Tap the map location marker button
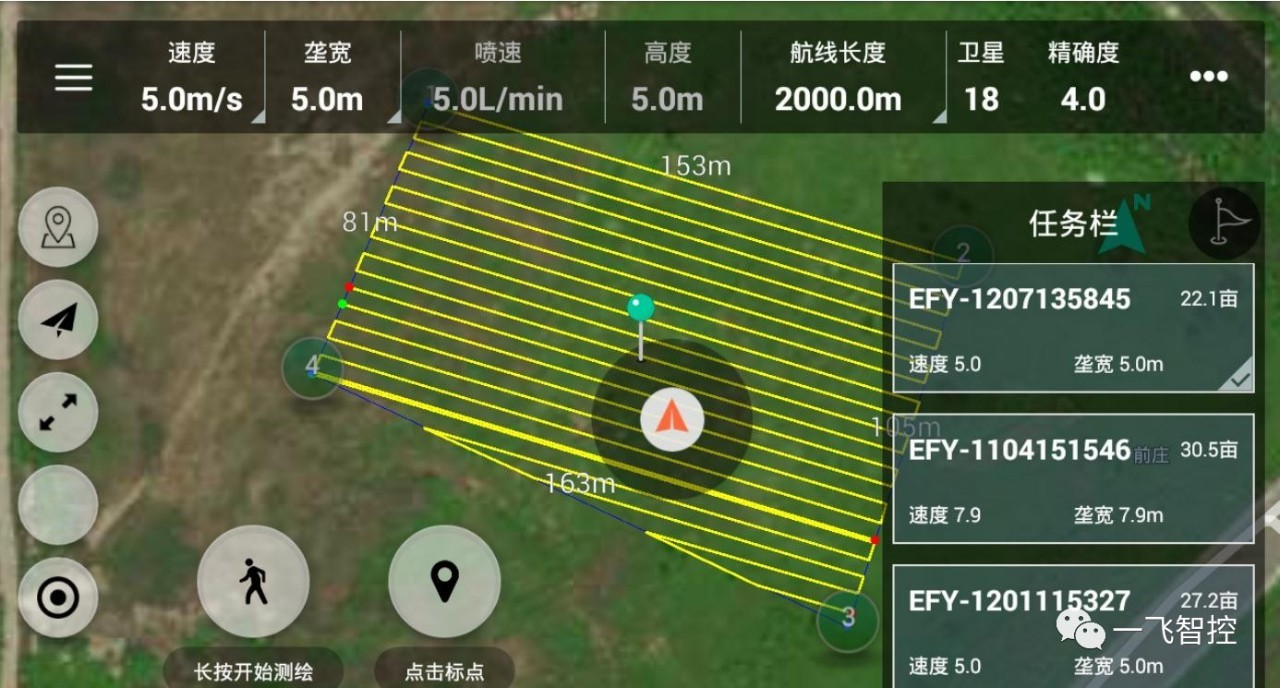 tap(58, 226)
